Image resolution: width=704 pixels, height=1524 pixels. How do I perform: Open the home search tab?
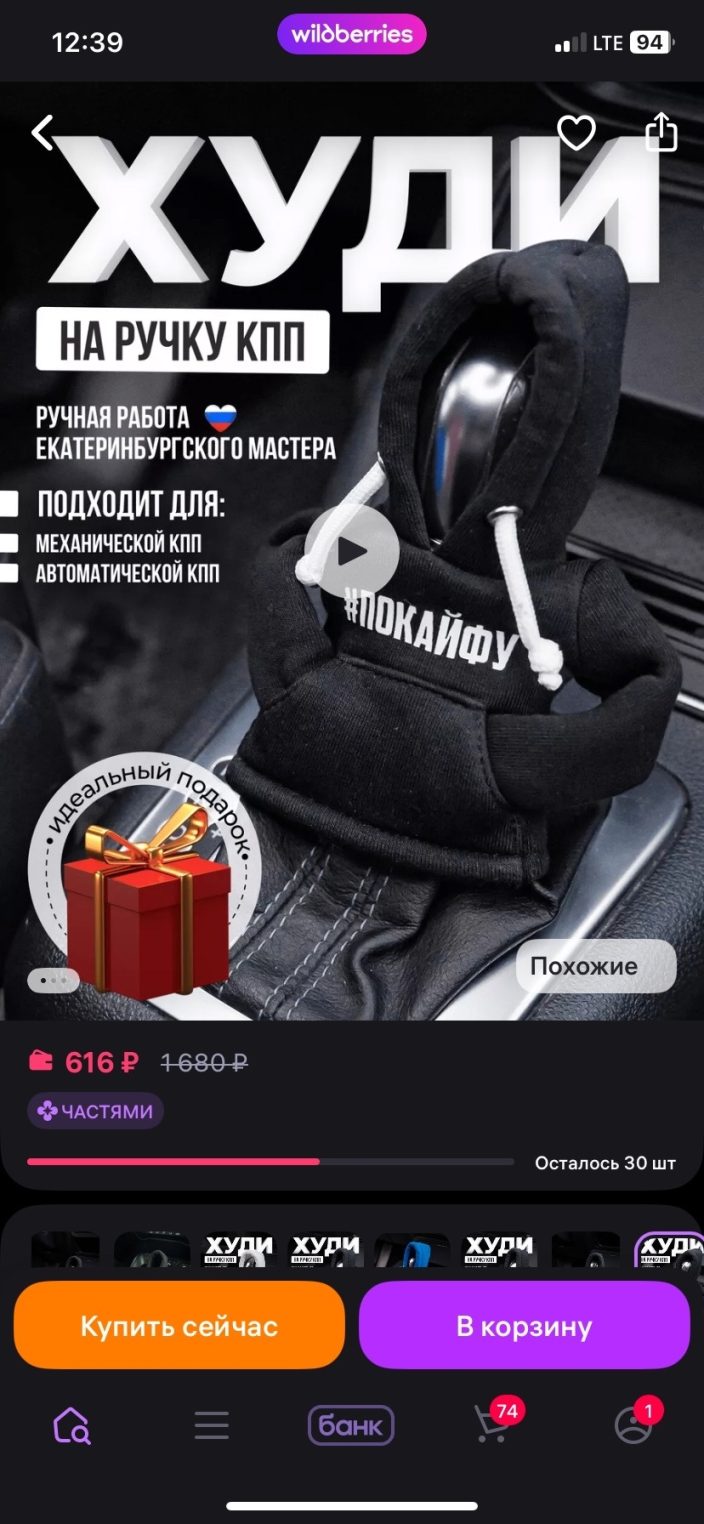click(x=72, y=1425)
